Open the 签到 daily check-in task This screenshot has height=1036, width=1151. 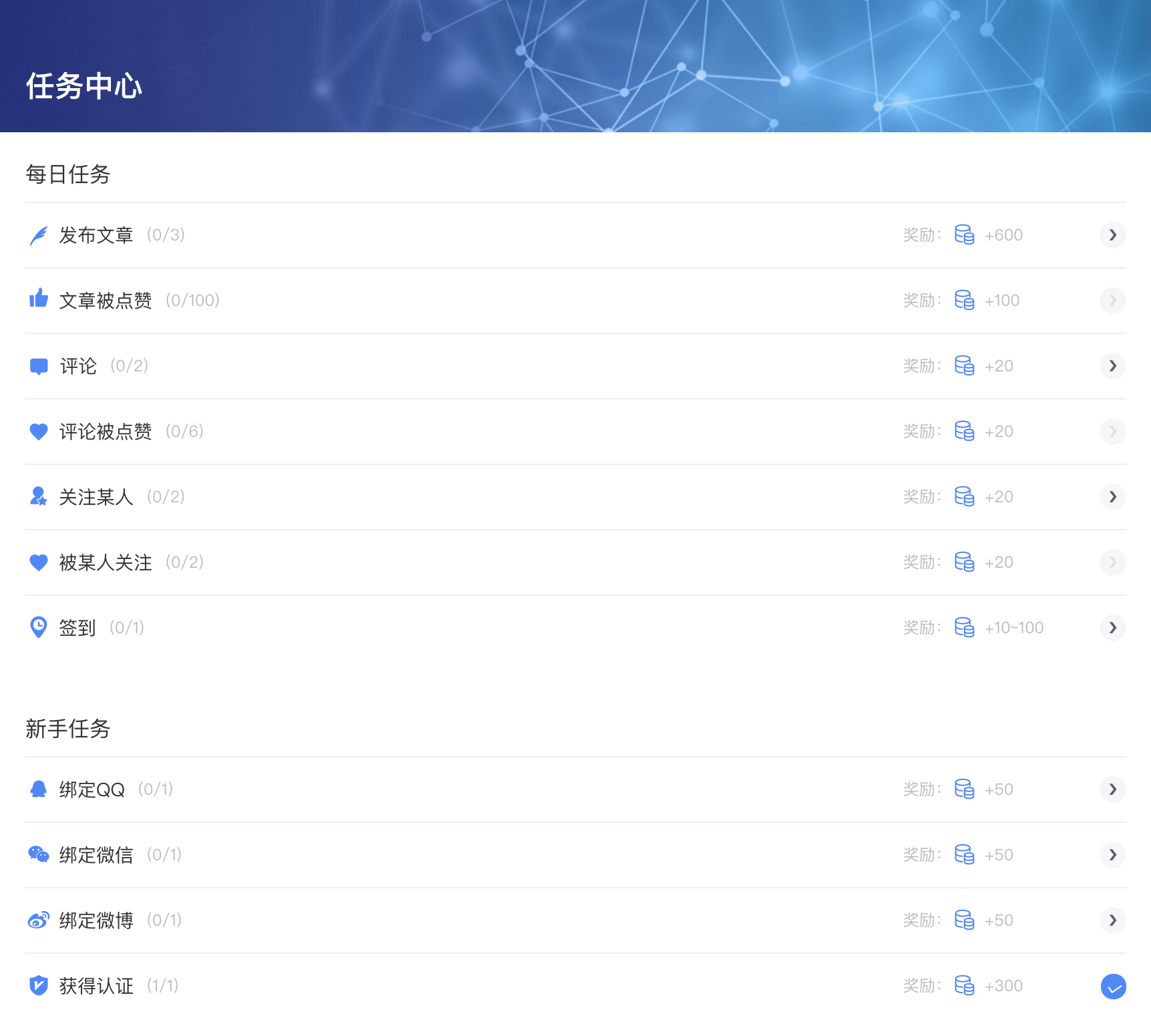pyautogui.click(x=1112, y=628)
